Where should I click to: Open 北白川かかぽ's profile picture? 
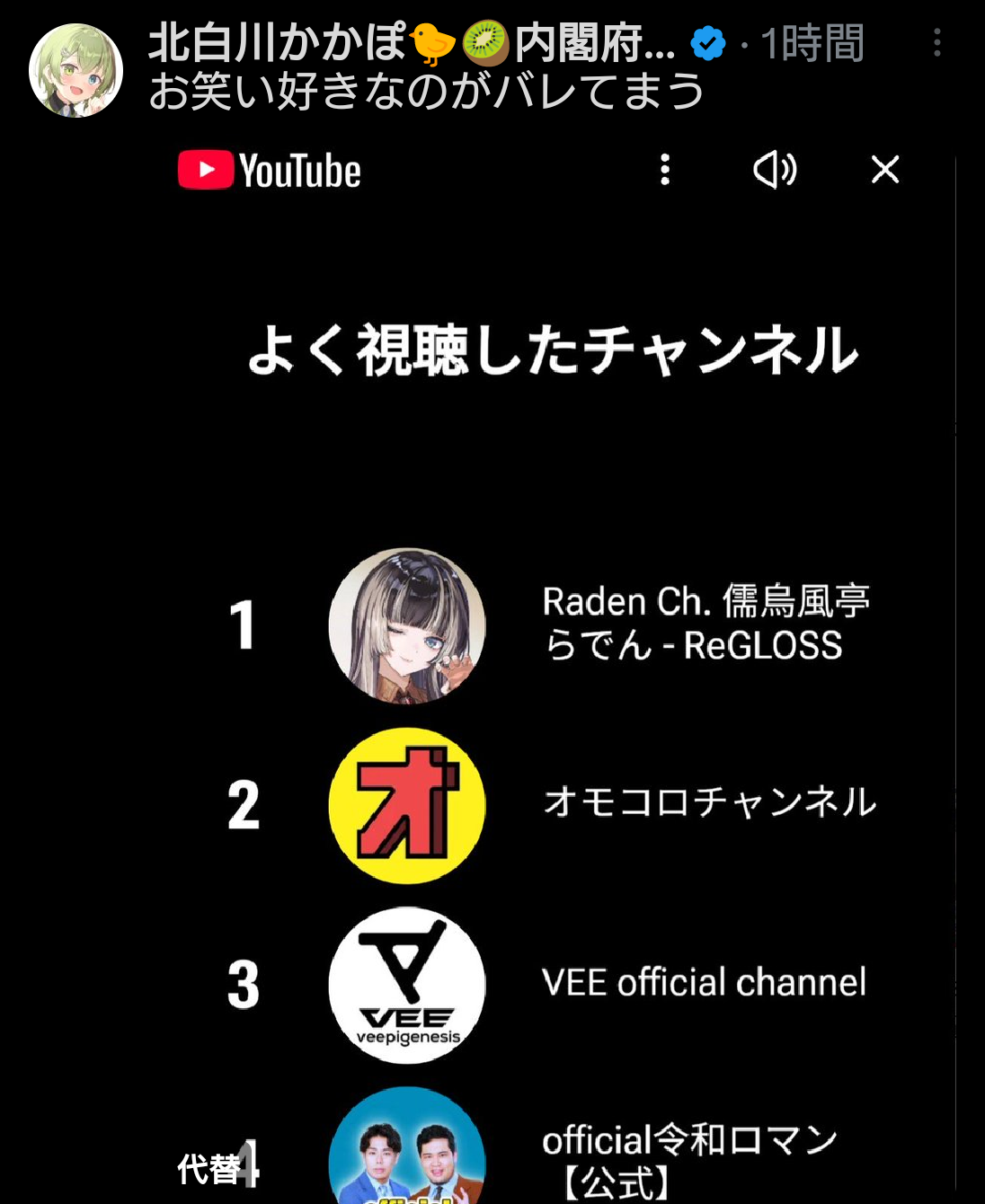tap(75, 71)
